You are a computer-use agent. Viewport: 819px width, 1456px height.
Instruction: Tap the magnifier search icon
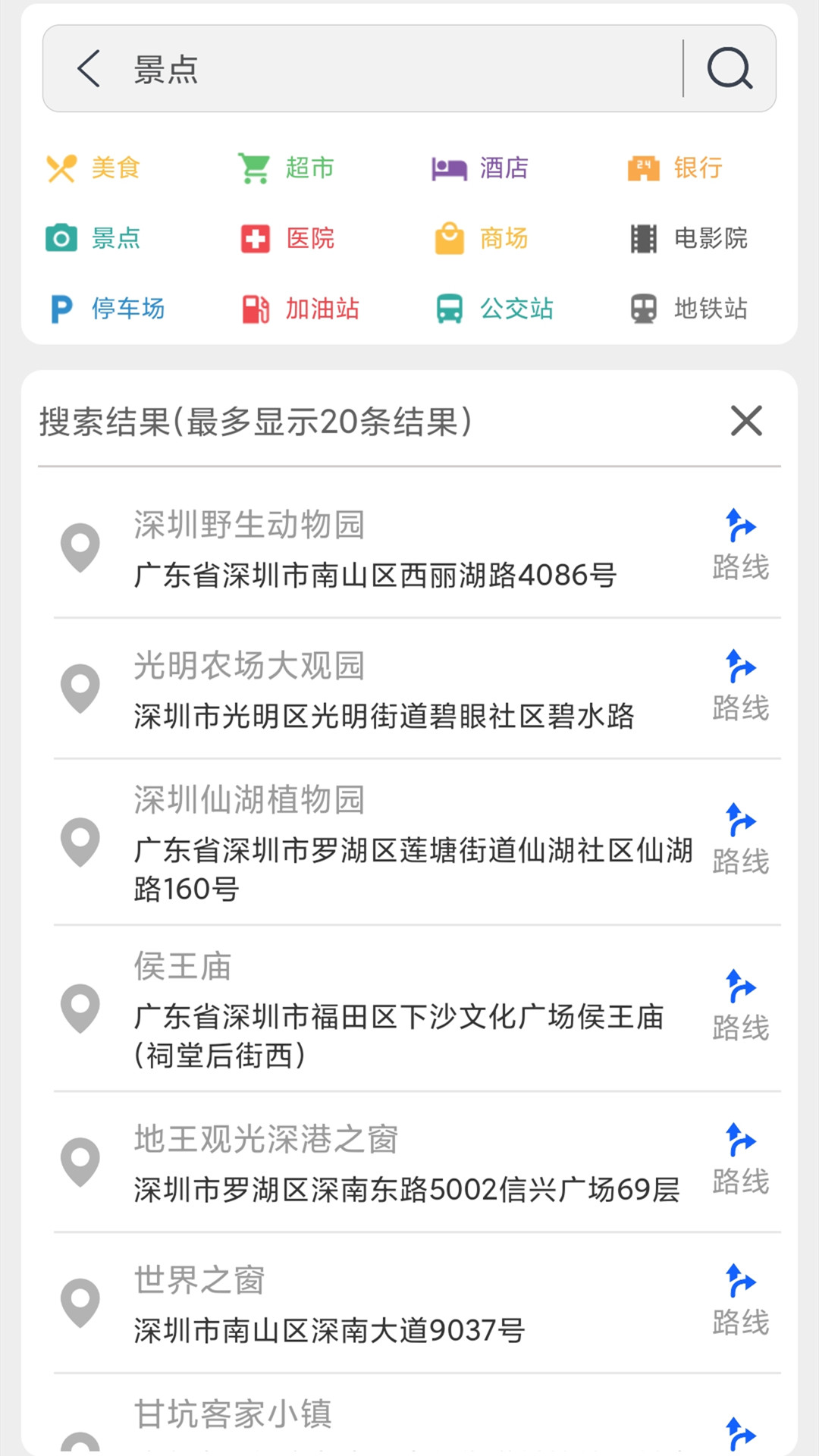[729, 69]
